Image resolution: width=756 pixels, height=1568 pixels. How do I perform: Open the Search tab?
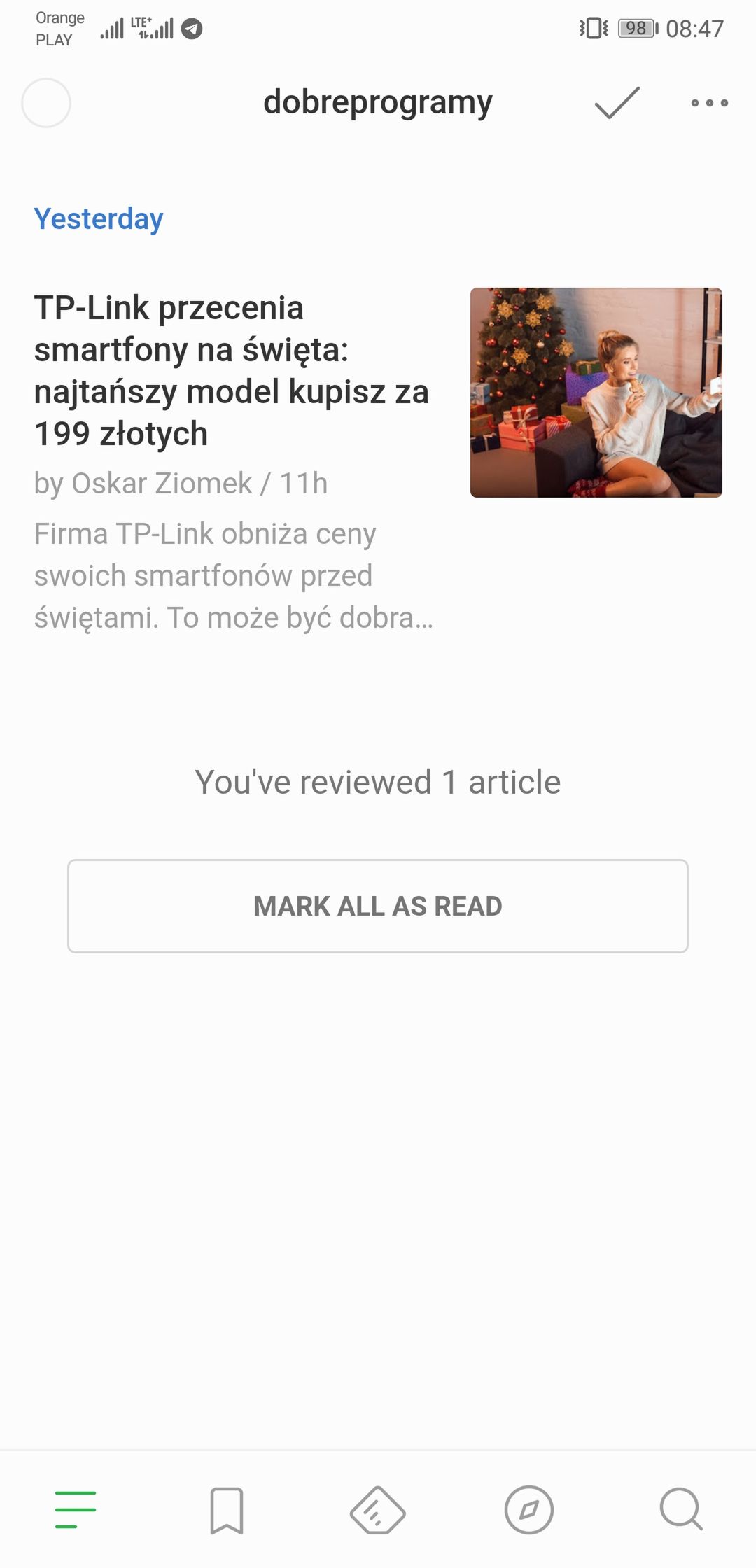(x=680, y=1510)
